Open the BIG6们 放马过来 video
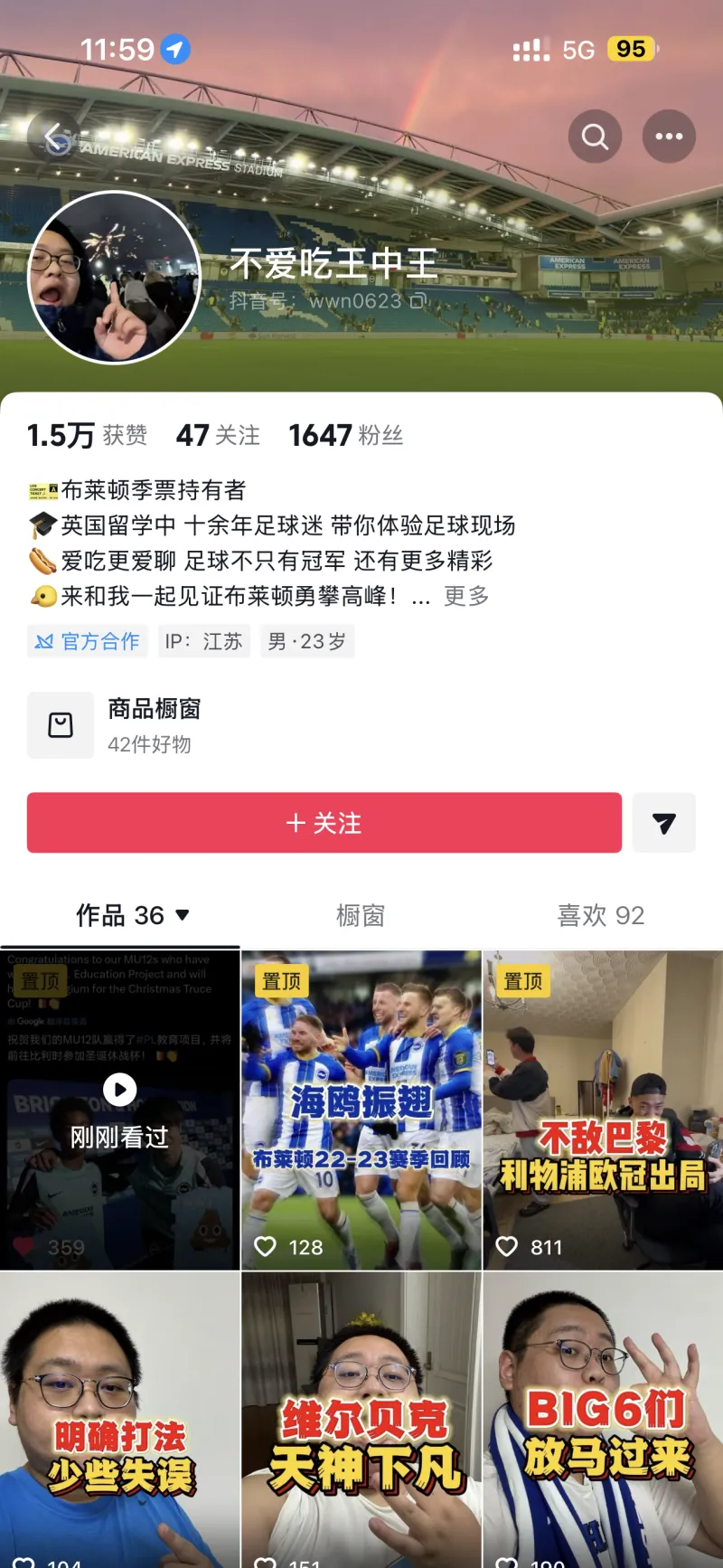 [603, 1420]
